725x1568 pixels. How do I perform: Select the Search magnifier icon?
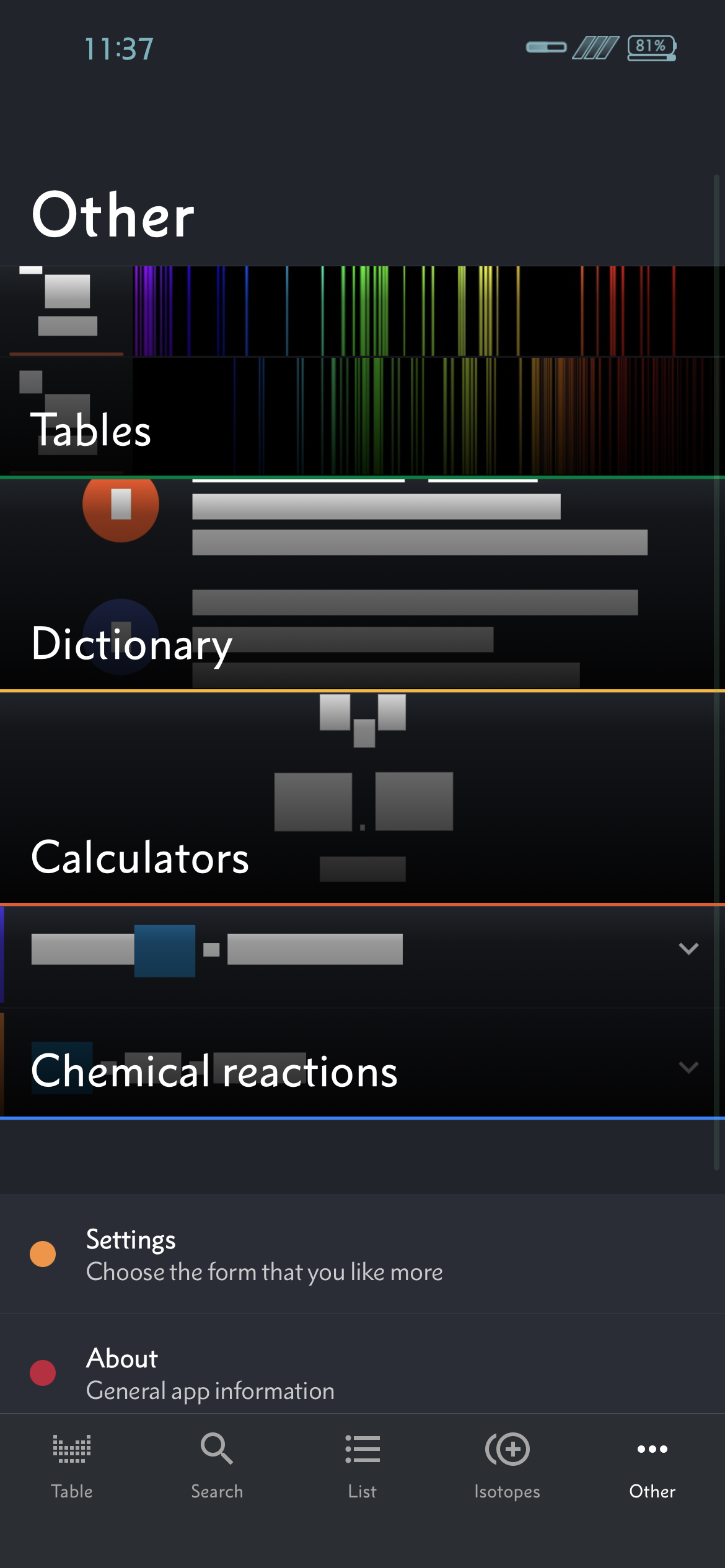tap(217, 1449)
